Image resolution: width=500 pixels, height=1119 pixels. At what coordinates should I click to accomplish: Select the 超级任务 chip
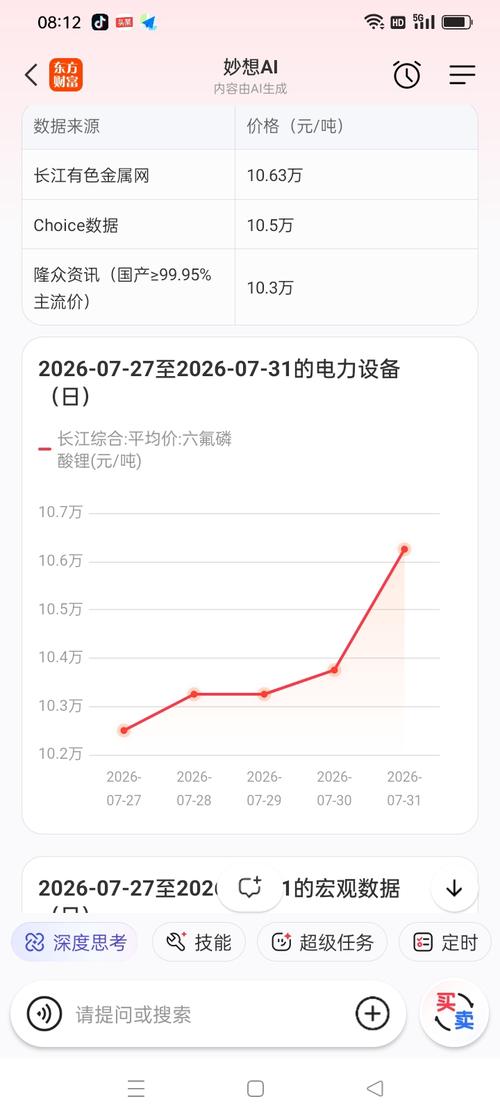click(x=322, y=942)
